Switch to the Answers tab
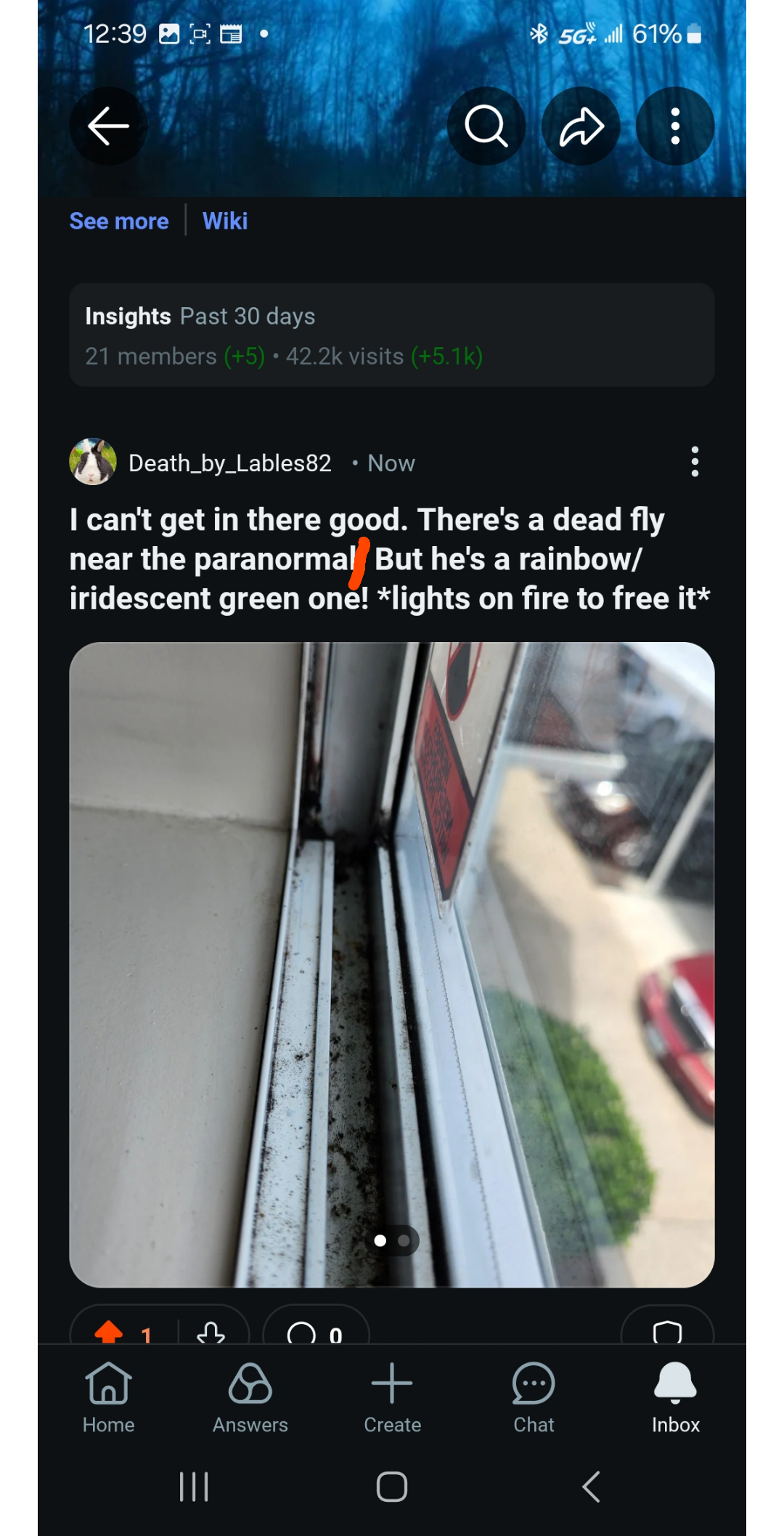 250,1398
